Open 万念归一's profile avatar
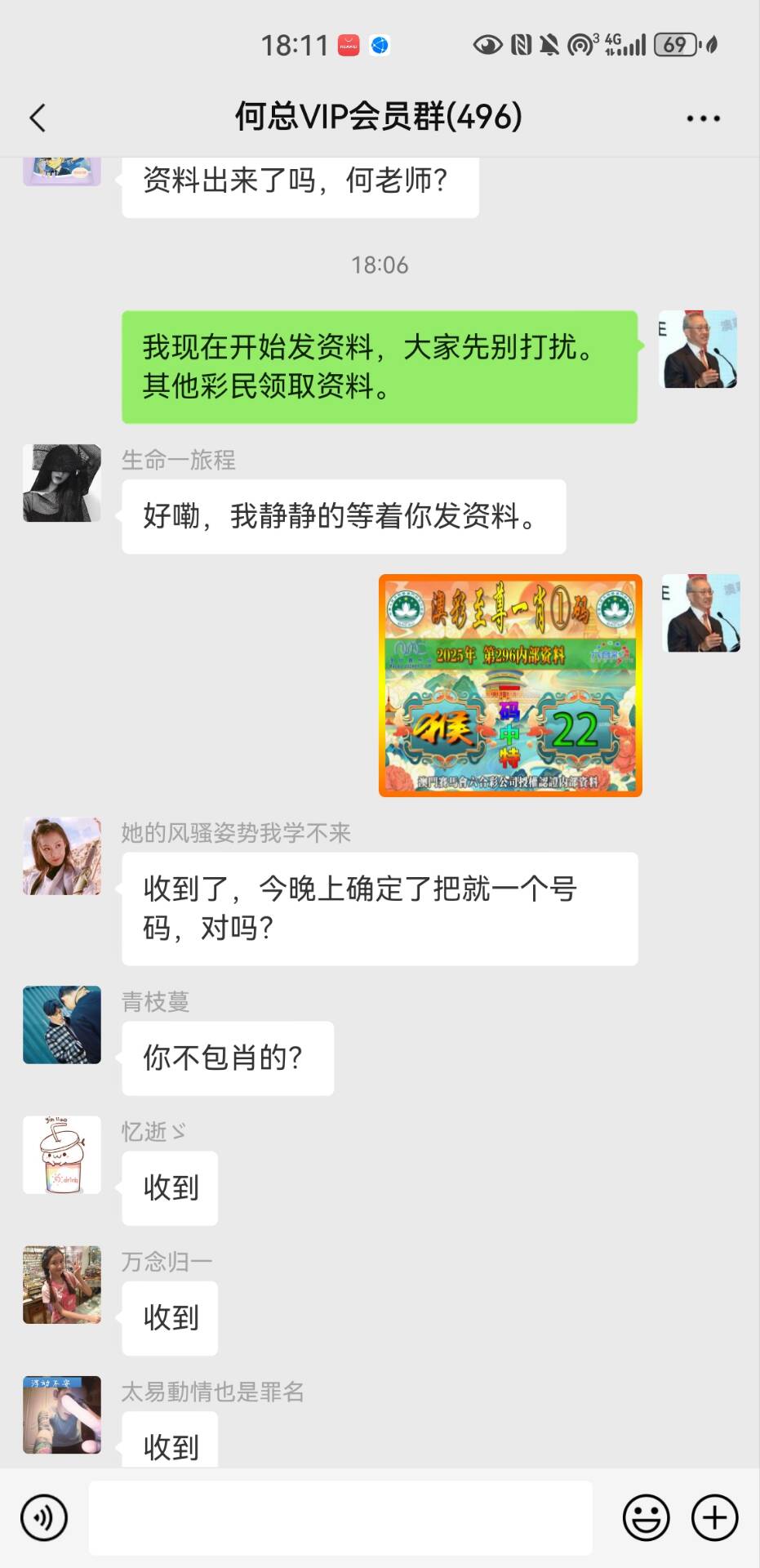 [62, 1285]
